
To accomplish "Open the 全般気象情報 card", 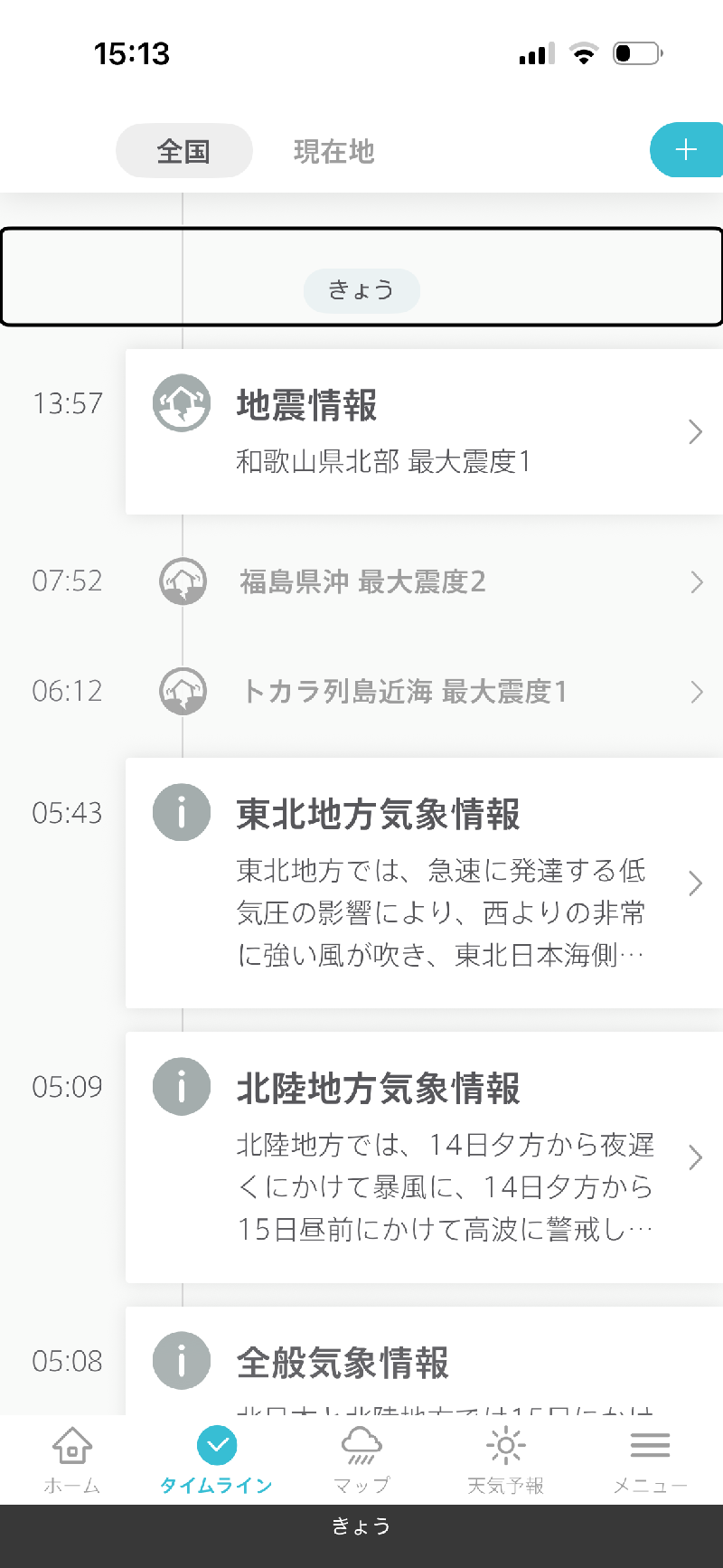I will pos(423,1364).
